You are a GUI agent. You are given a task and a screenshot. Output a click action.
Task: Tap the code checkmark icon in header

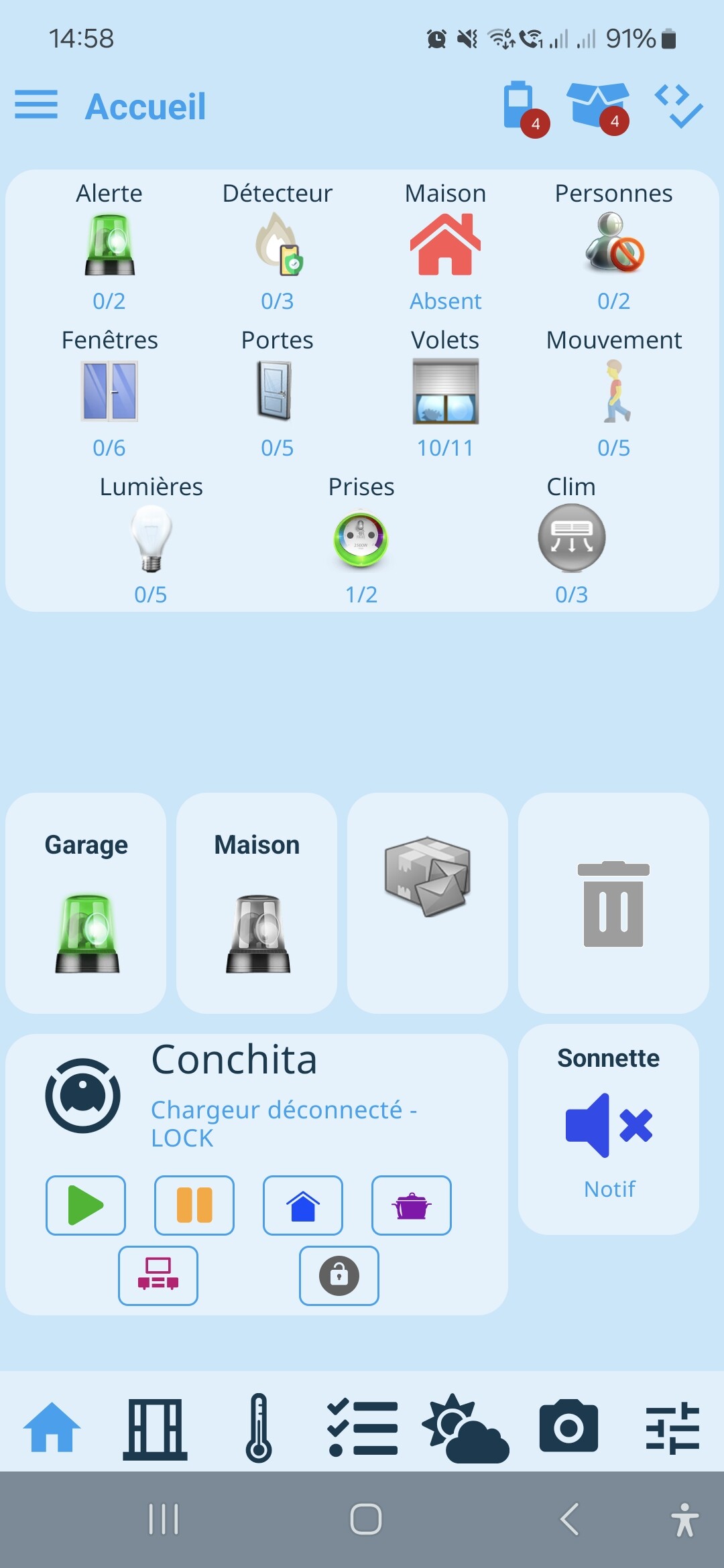pos(678,106)
